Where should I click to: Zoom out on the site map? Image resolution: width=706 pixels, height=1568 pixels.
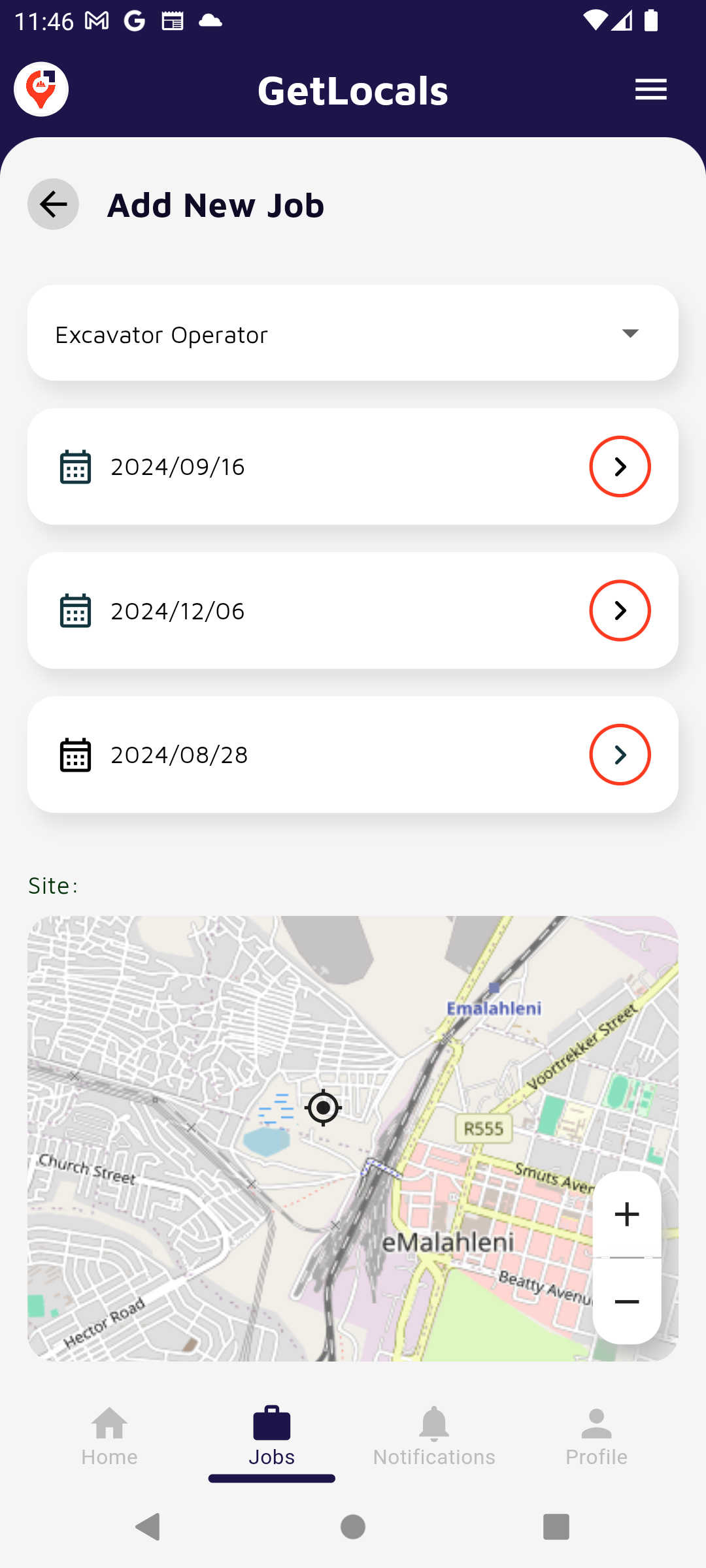click(x=627, y=1301)
